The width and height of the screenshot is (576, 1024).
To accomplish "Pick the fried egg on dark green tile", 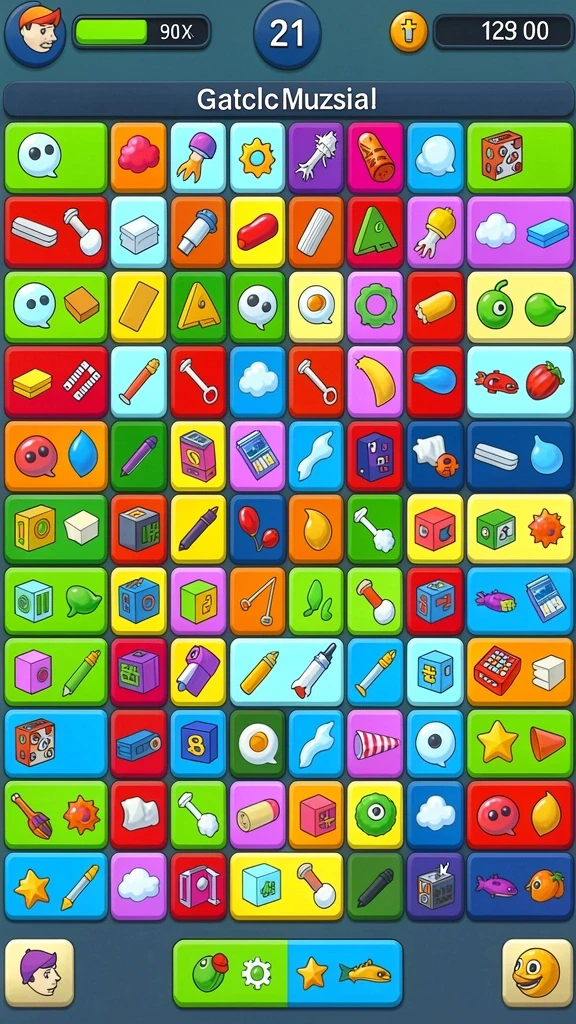I will [257, 743].
